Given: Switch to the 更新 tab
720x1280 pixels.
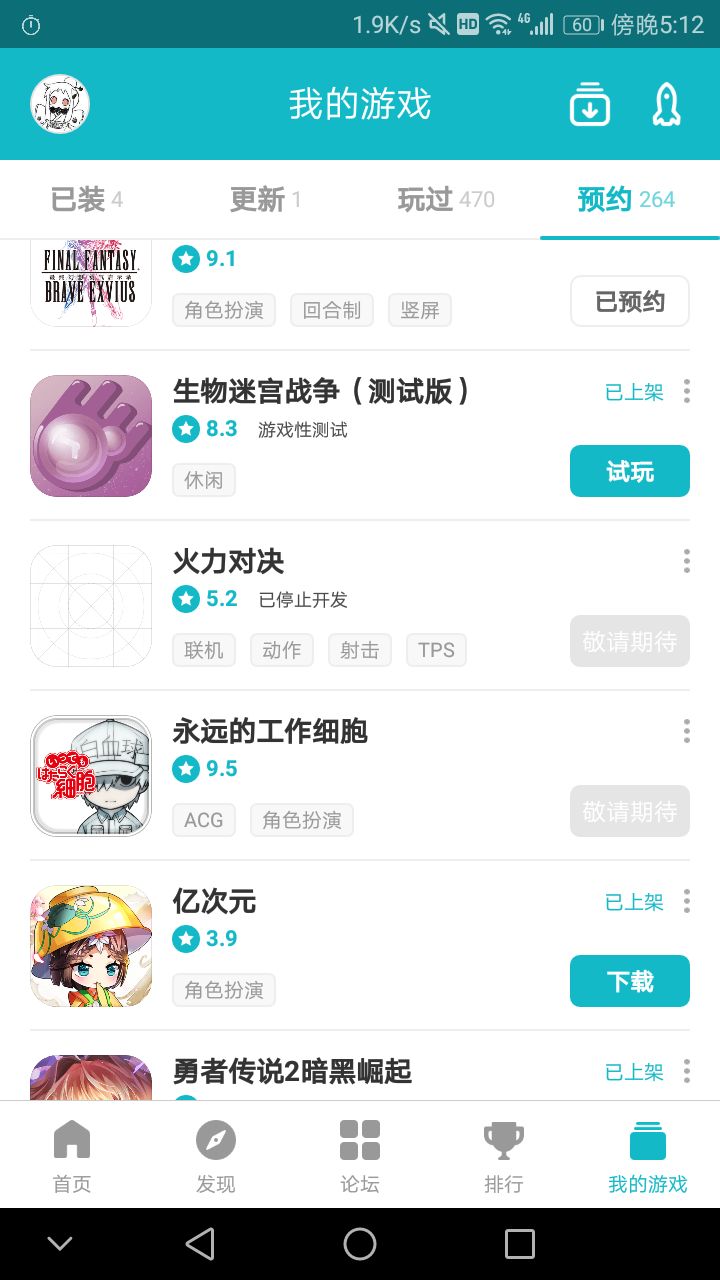Looking at the screenshot, I should coord(266,199).
